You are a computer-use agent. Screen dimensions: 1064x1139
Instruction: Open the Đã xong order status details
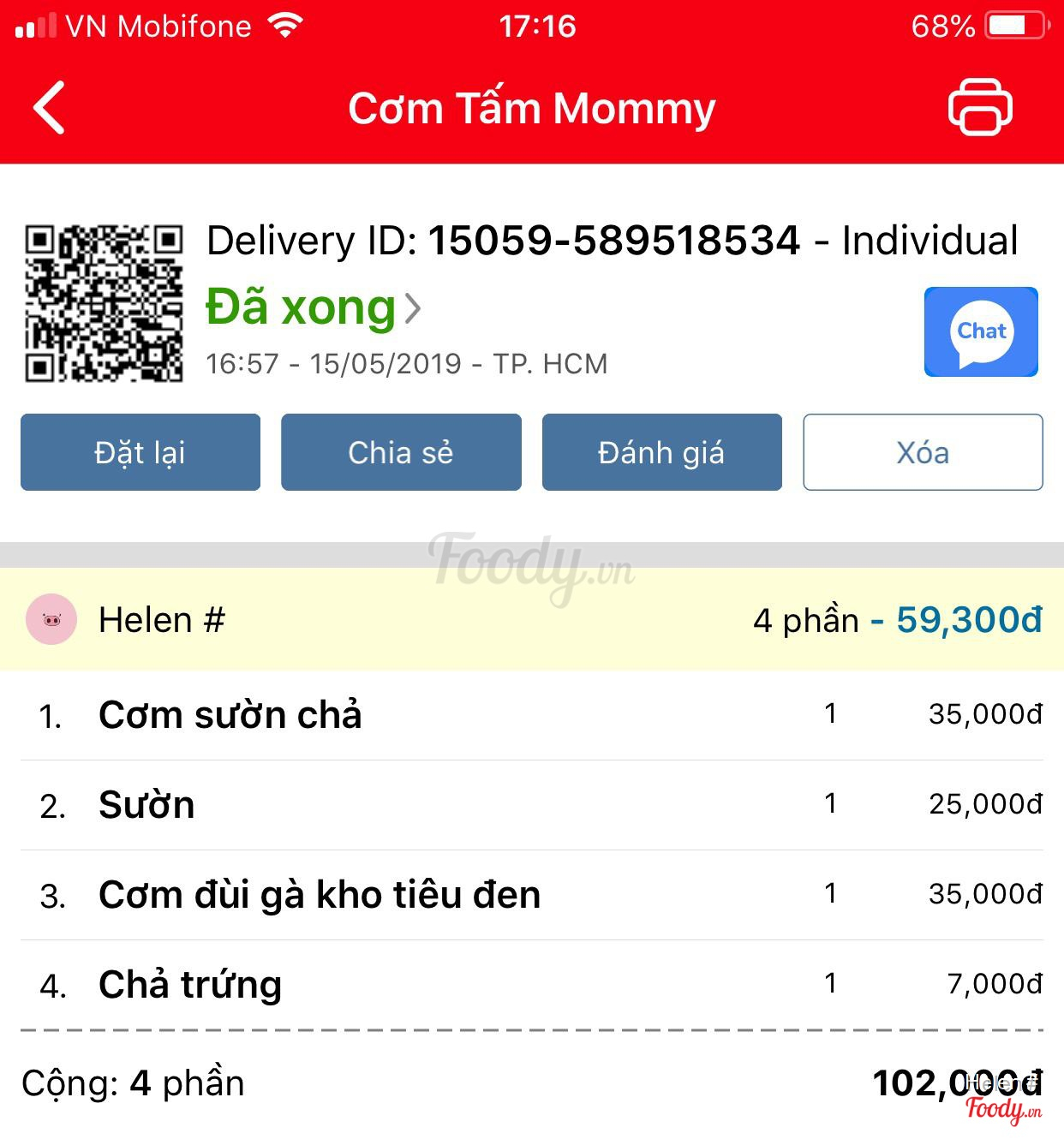pos(313,307)
